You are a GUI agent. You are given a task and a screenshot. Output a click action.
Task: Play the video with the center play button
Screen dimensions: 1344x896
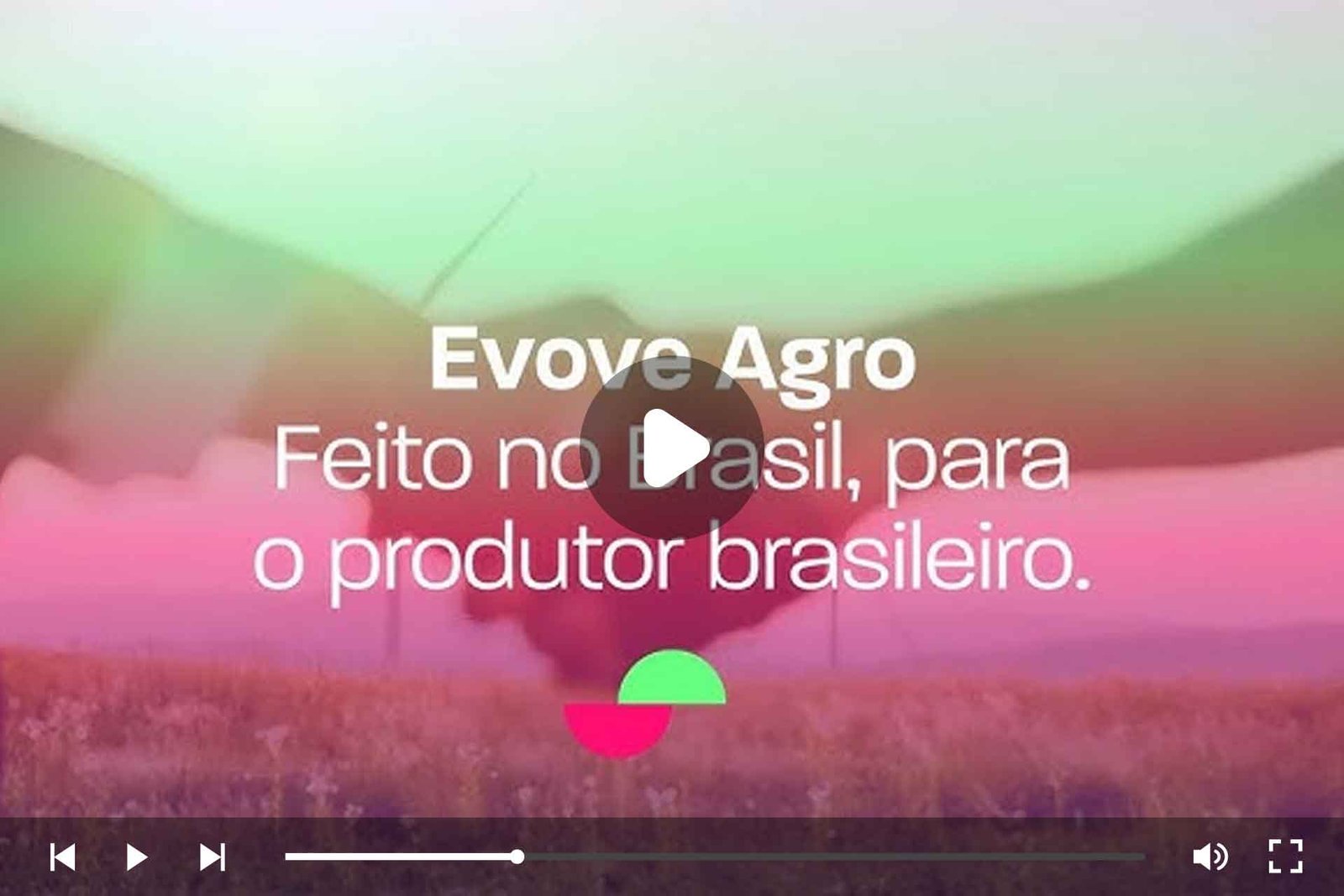click(672, 448)
